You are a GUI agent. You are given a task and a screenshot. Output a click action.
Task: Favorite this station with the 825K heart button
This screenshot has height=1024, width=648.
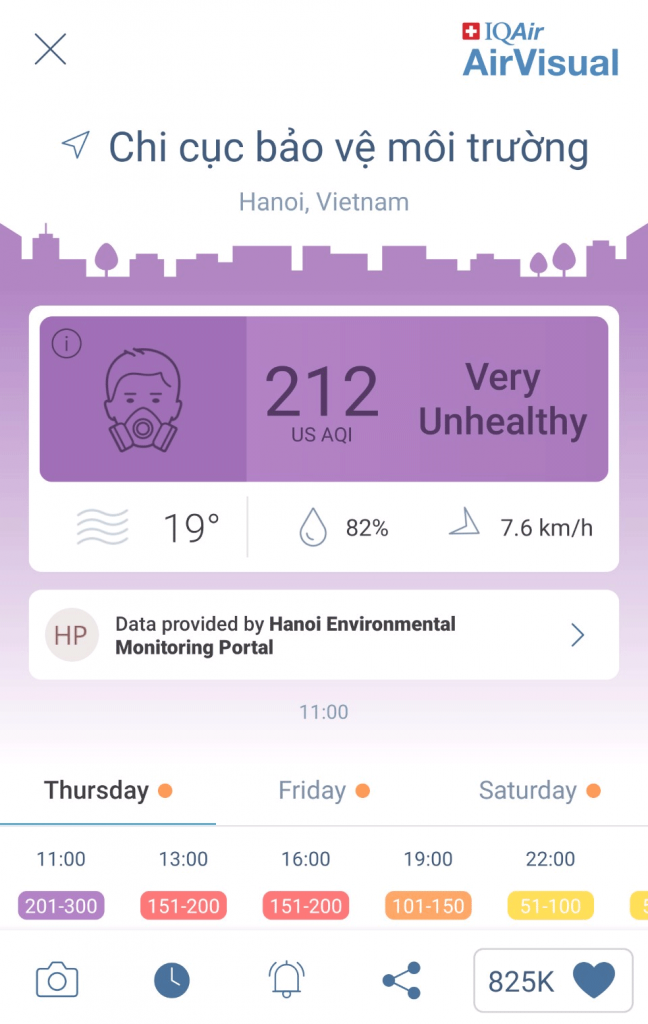point(553,981)
